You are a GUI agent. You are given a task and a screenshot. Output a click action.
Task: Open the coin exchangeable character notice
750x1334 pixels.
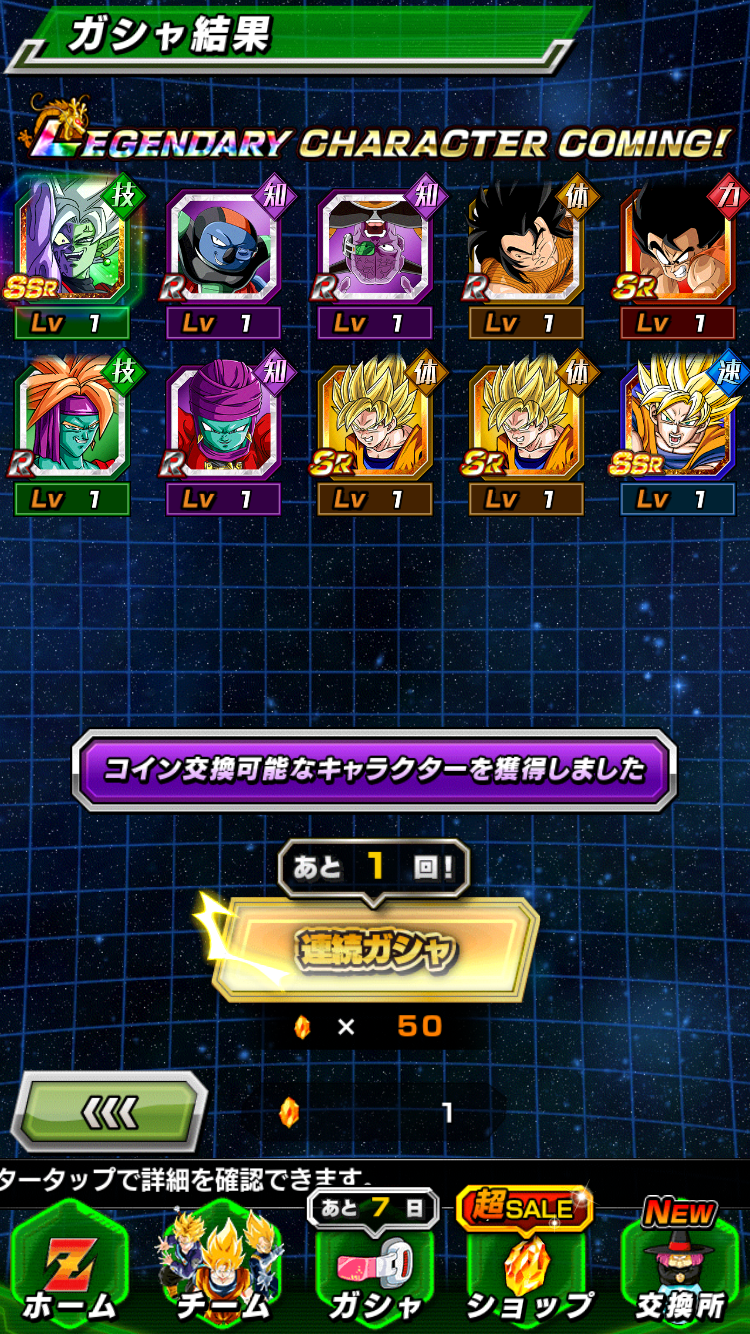tap(375, 770)
